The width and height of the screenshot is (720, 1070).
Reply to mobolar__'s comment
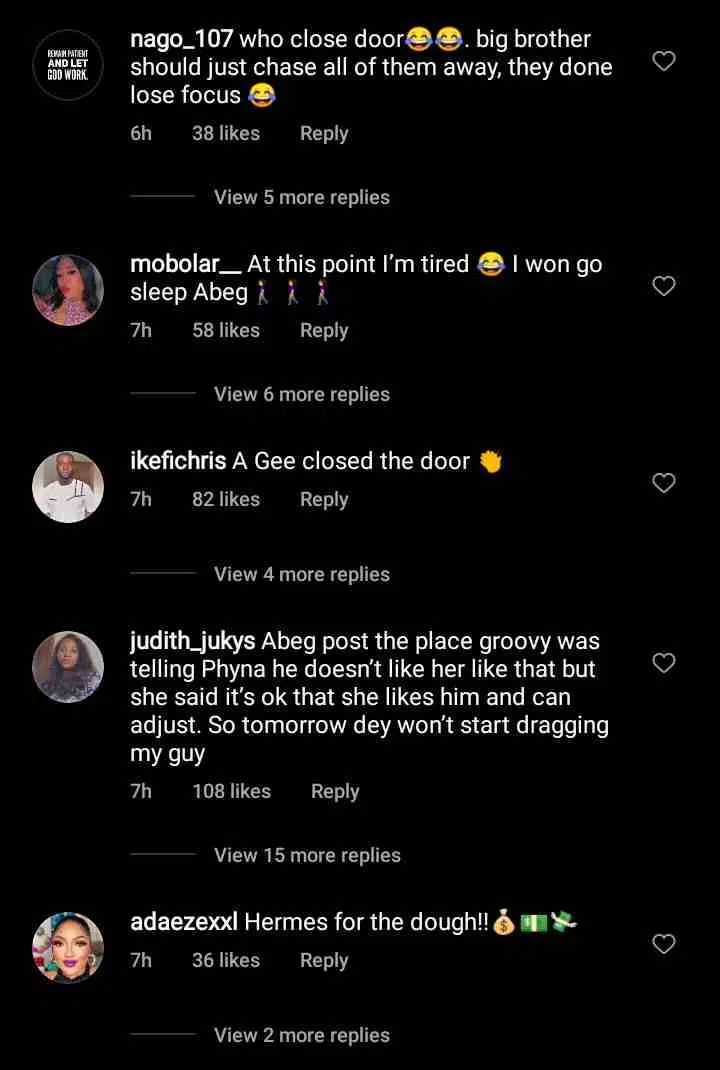324,331
